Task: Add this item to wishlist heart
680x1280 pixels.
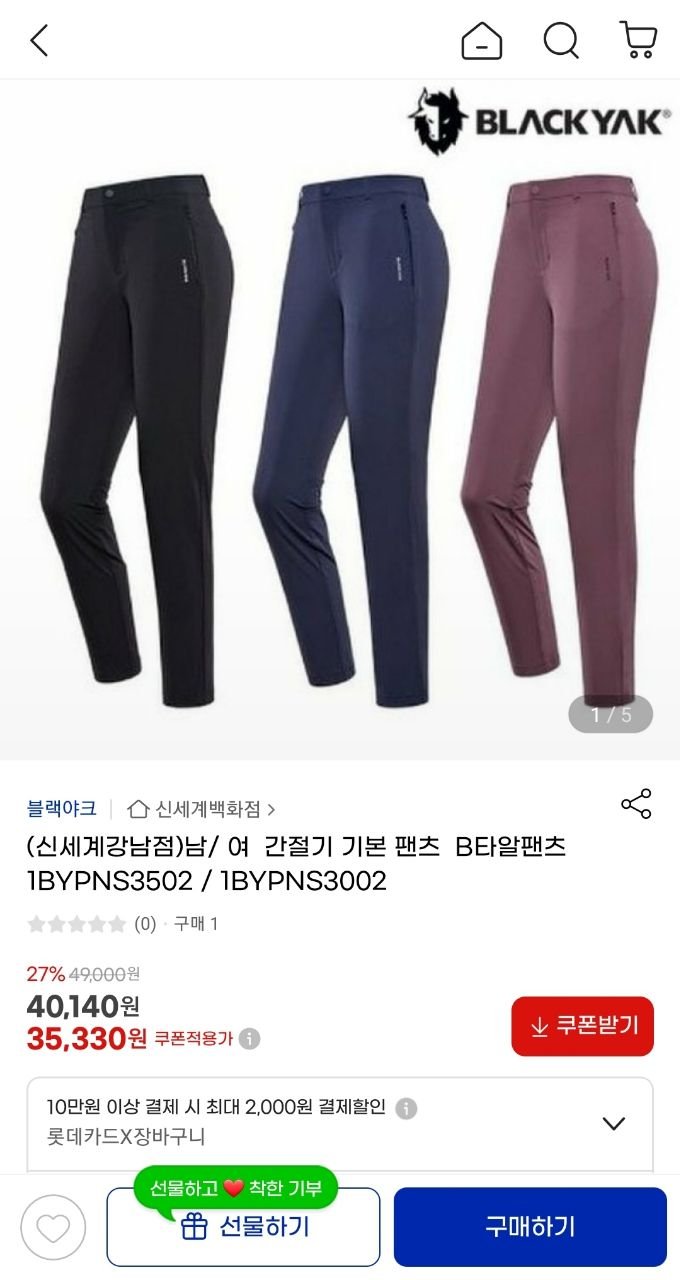Action: coord(53,1227)
